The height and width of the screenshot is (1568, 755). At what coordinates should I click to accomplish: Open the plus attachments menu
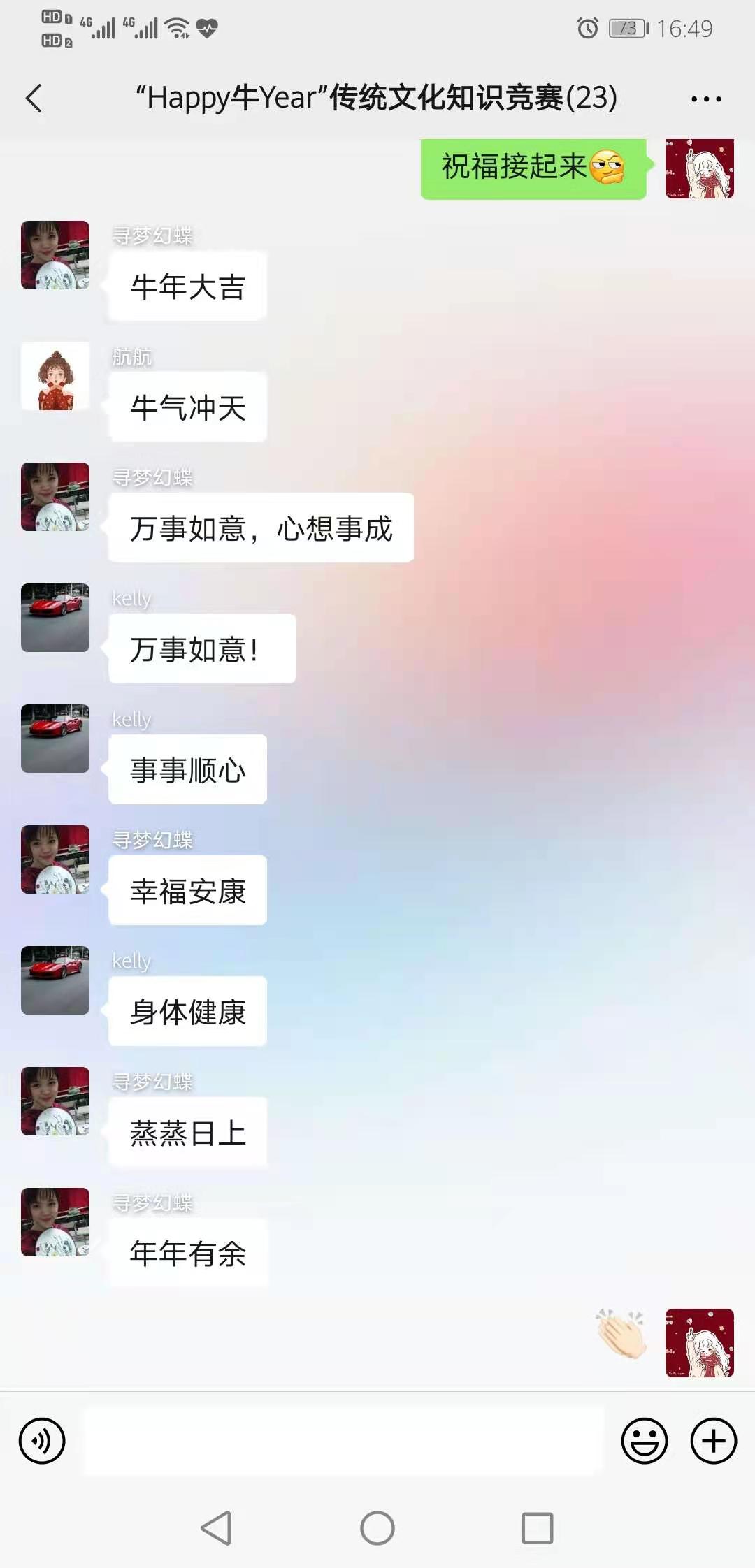pyautogui.click(x=713, y=1441)
